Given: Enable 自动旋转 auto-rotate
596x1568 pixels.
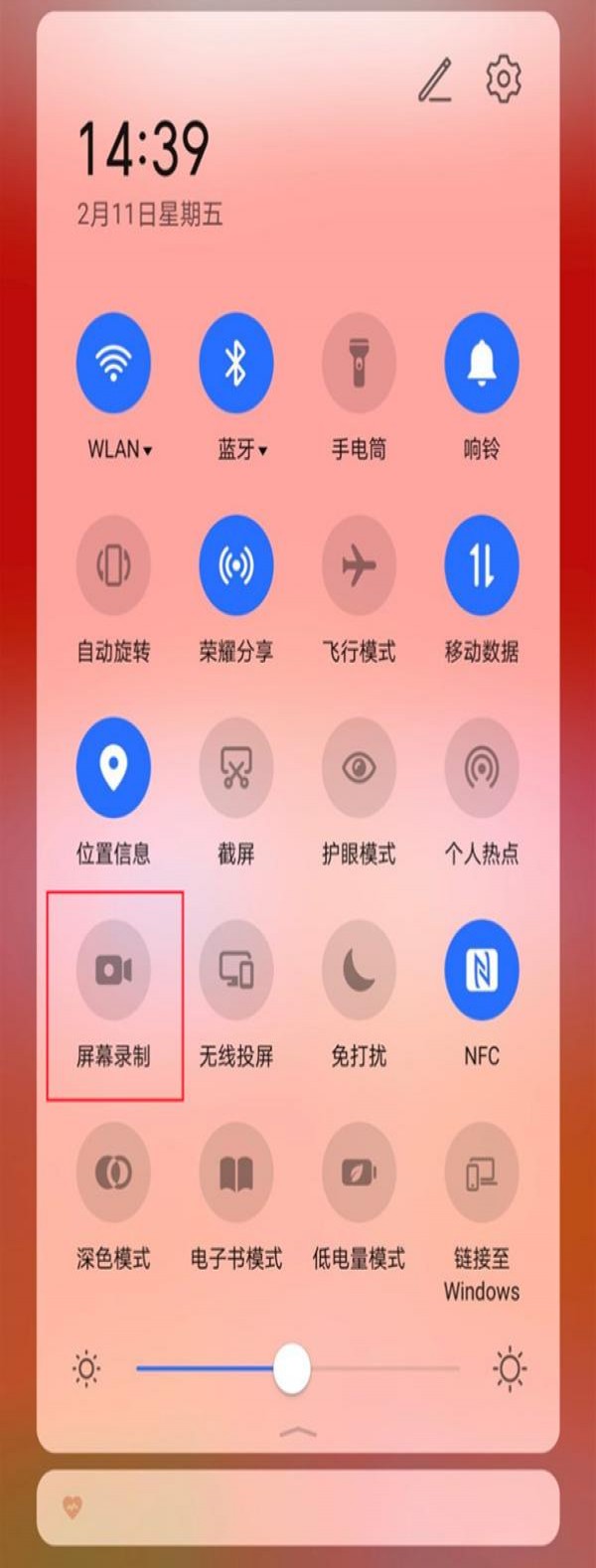Looking at the screenshot, I should (x=113, y=565).
